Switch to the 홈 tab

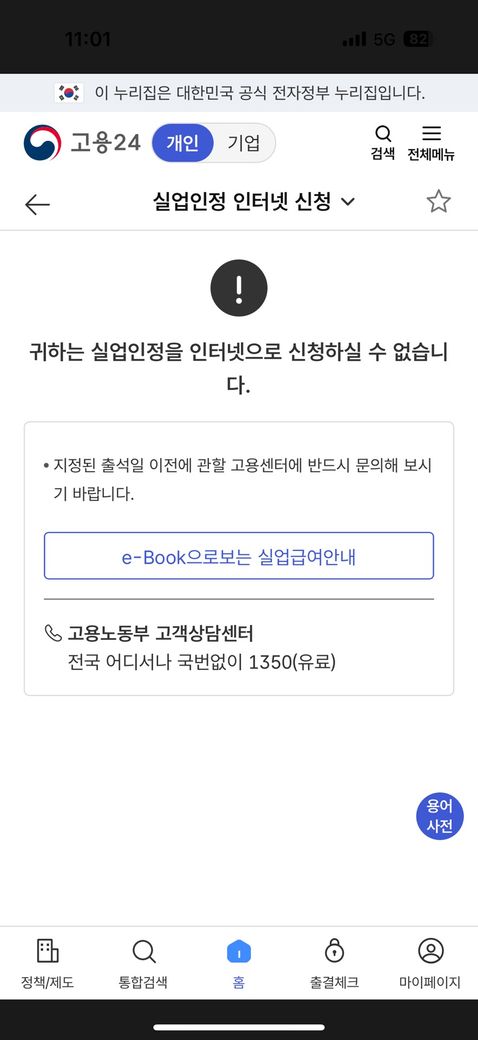(x=239, y=964)
